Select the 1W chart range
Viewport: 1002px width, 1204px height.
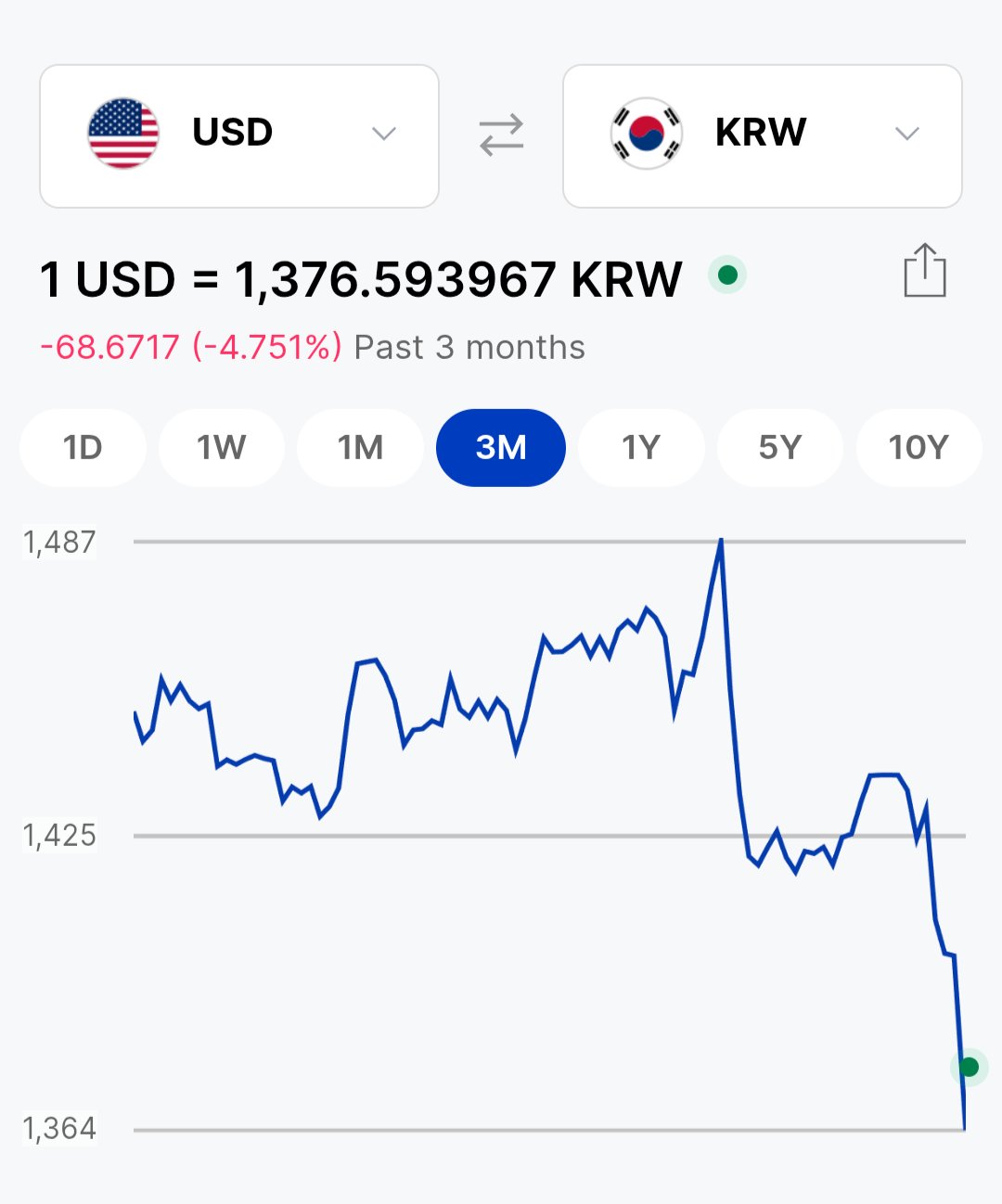pyautogui.click(x=221, y=448)
